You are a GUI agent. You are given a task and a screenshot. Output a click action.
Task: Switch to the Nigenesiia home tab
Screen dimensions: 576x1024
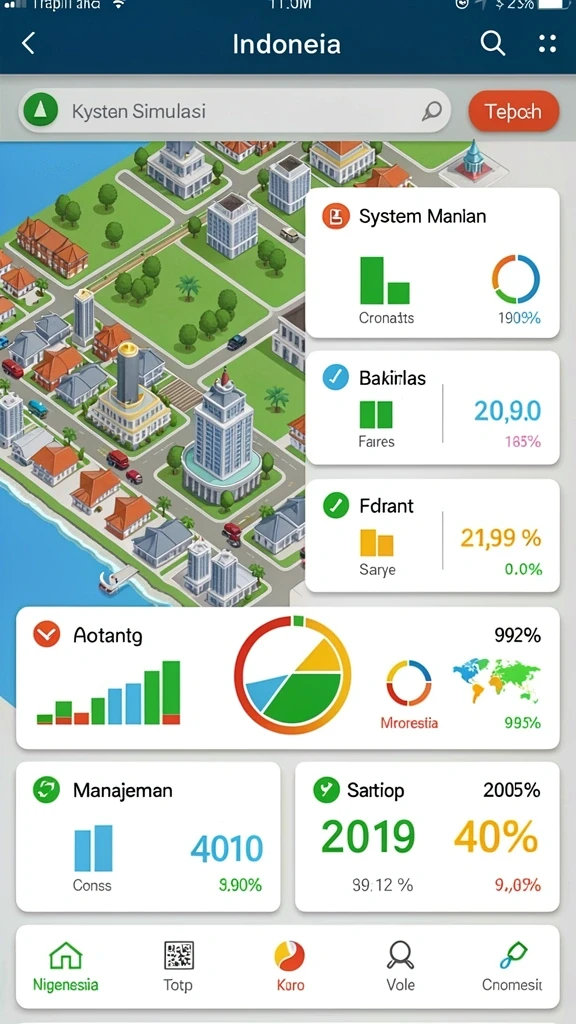coord(66,967)
